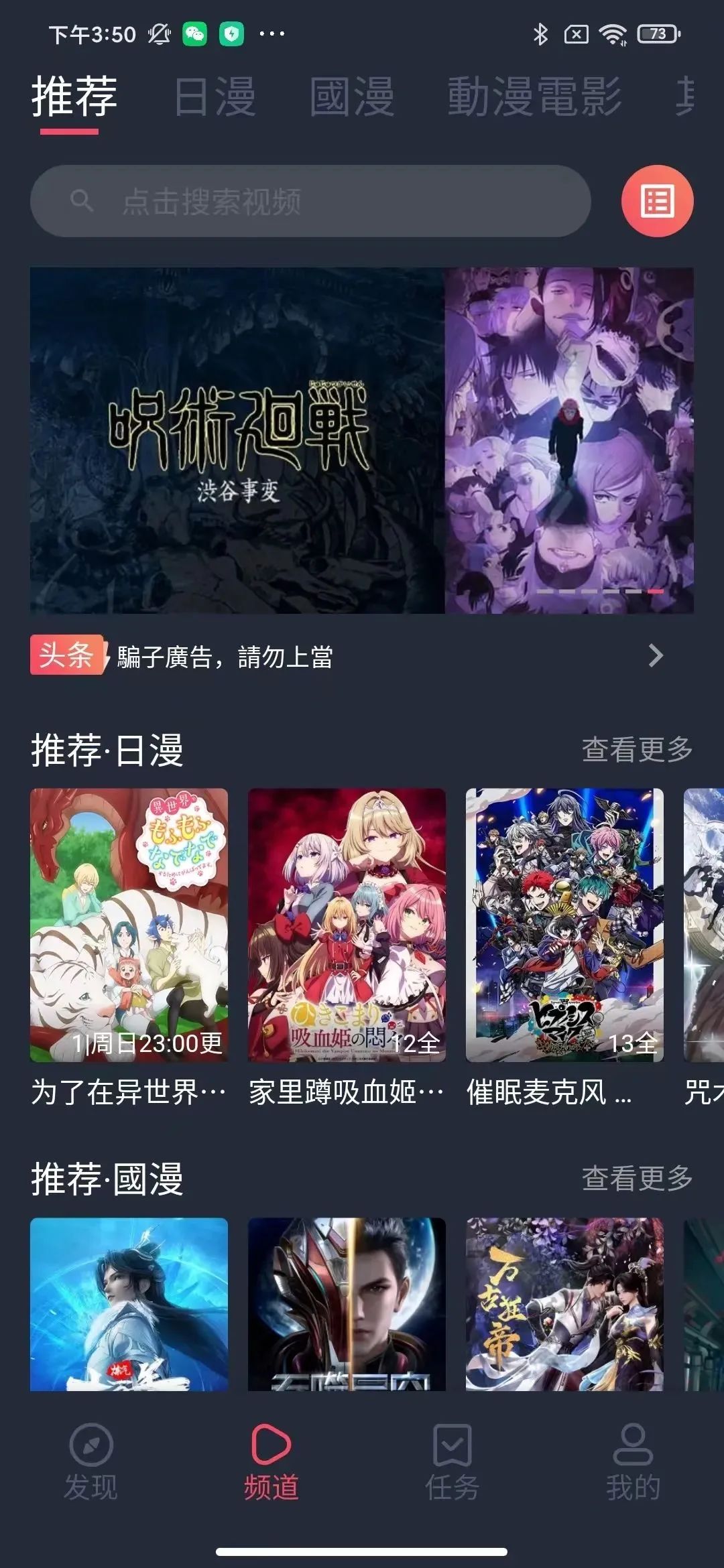The width and height of the screenshot is (724, 1568).
Task: Open the 呪術廻戦 渋谷事変 banner
Action: (362, 440)
